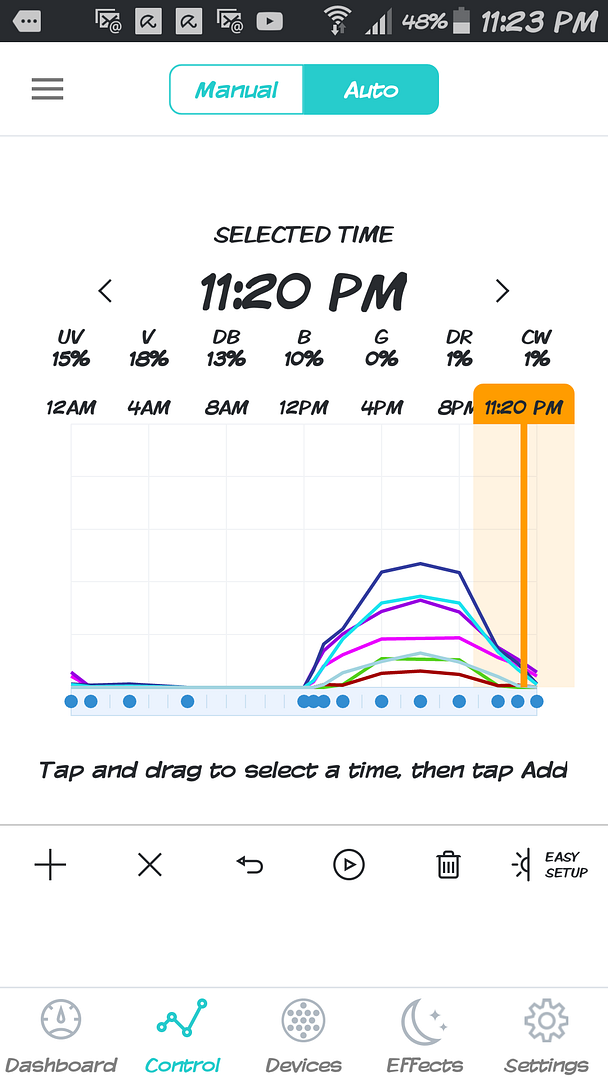Select the time point dot under 8PM

click(x=459, y=701)
